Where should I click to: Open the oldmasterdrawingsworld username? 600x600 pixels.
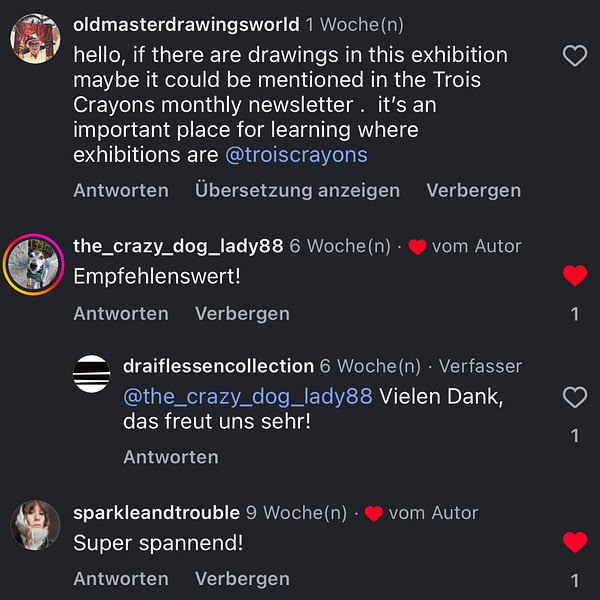tap(186, 24)
